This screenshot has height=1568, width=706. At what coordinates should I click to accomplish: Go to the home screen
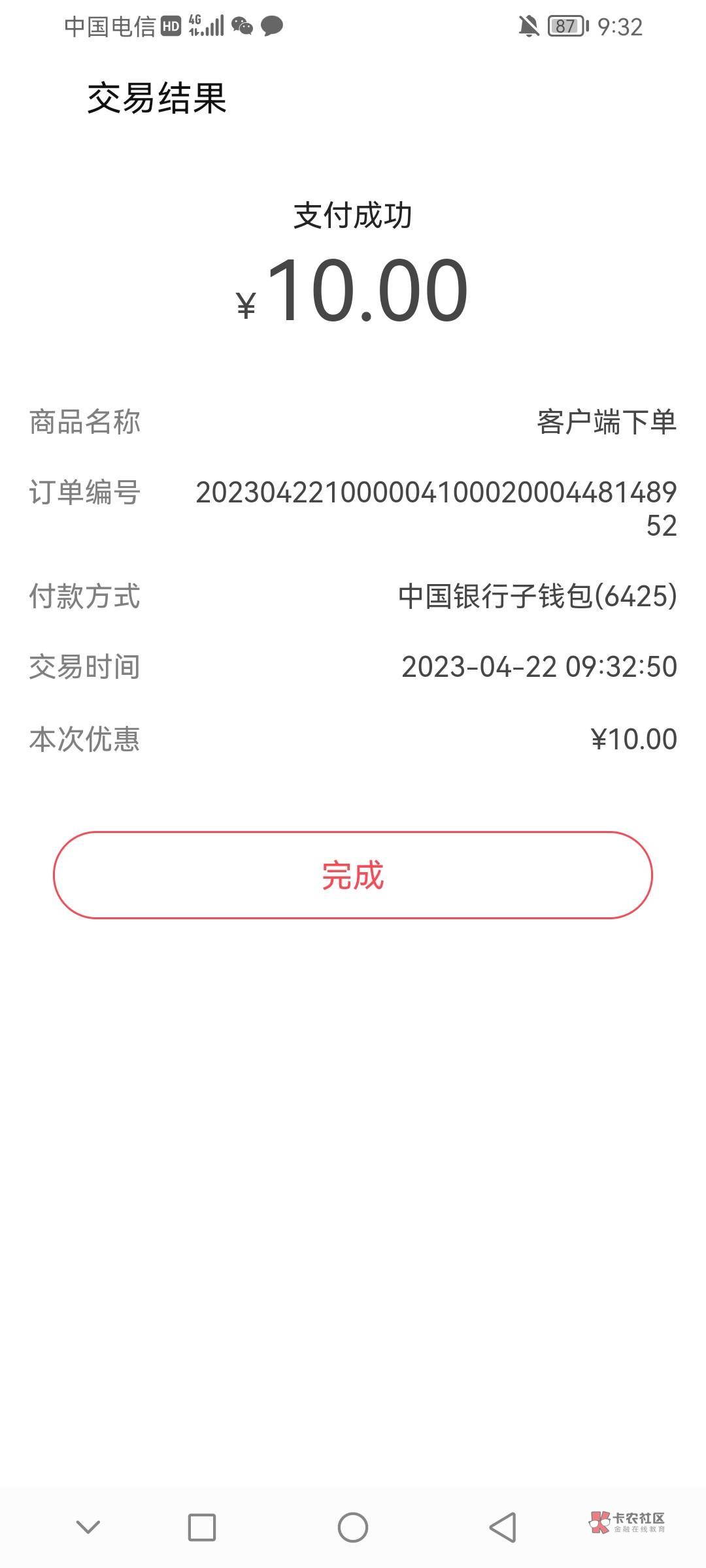click(x=353, y=1527)
